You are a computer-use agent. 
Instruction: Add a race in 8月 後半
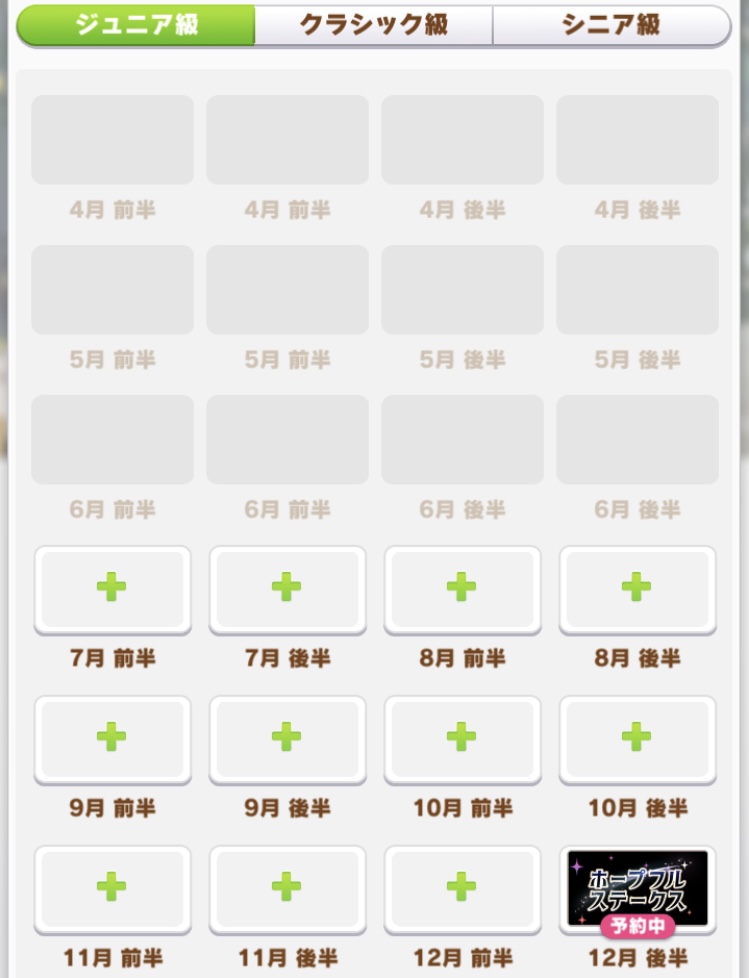coord(637,588)
